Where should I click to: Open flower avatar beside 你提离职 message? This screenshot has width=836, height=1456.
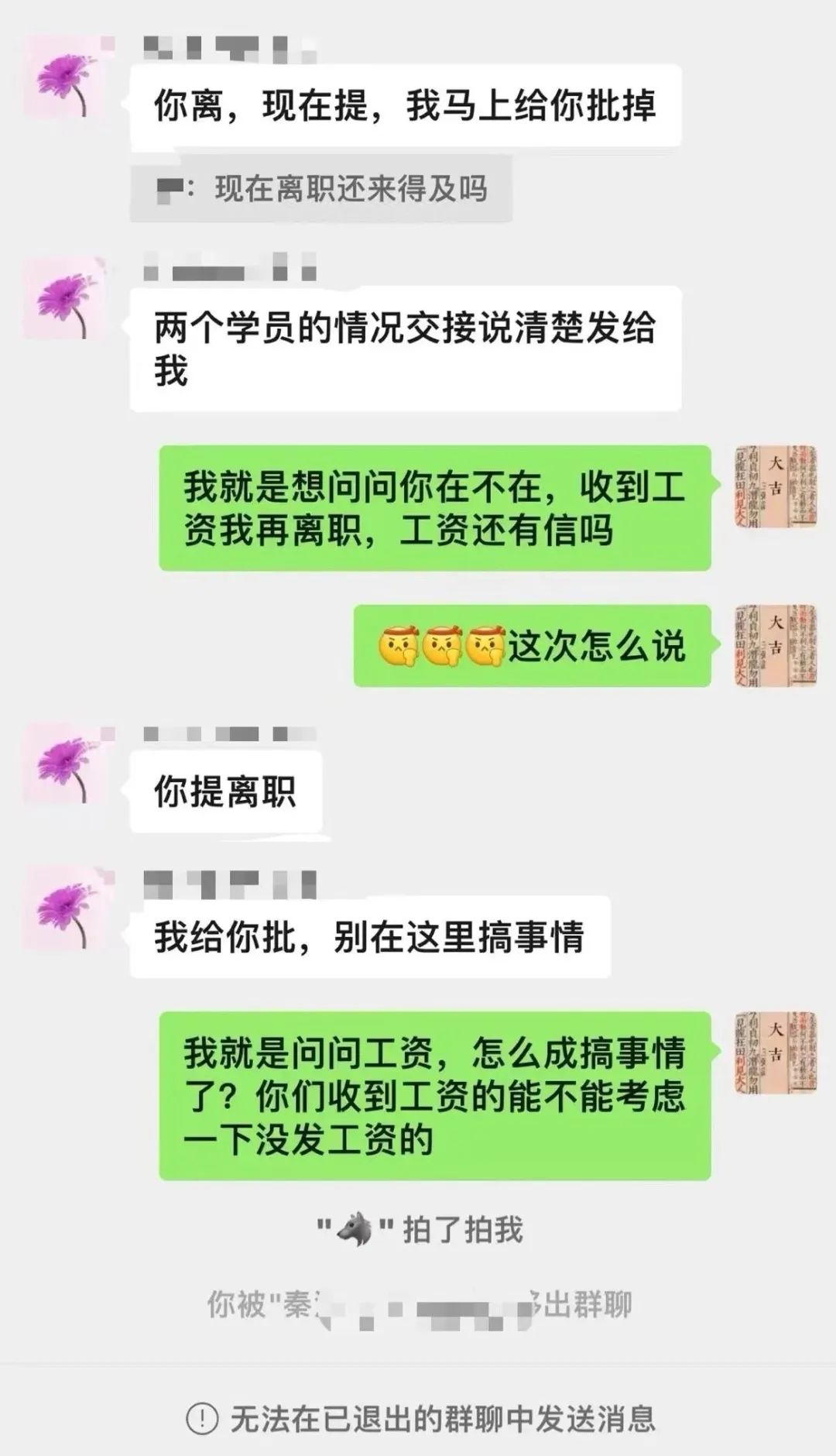point(65,765)
